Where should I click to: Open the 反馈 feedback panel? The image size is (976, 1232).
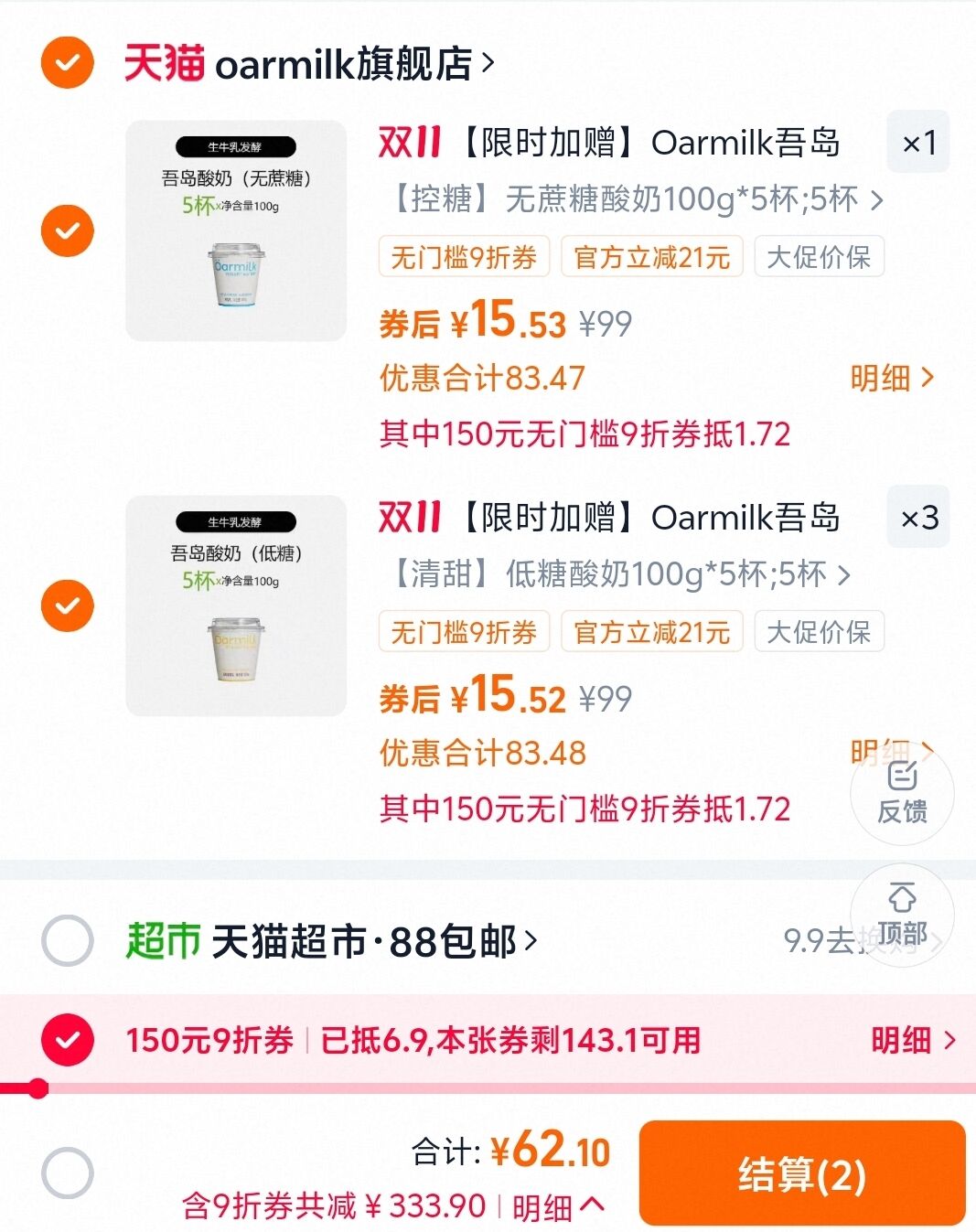click(902, 794)
